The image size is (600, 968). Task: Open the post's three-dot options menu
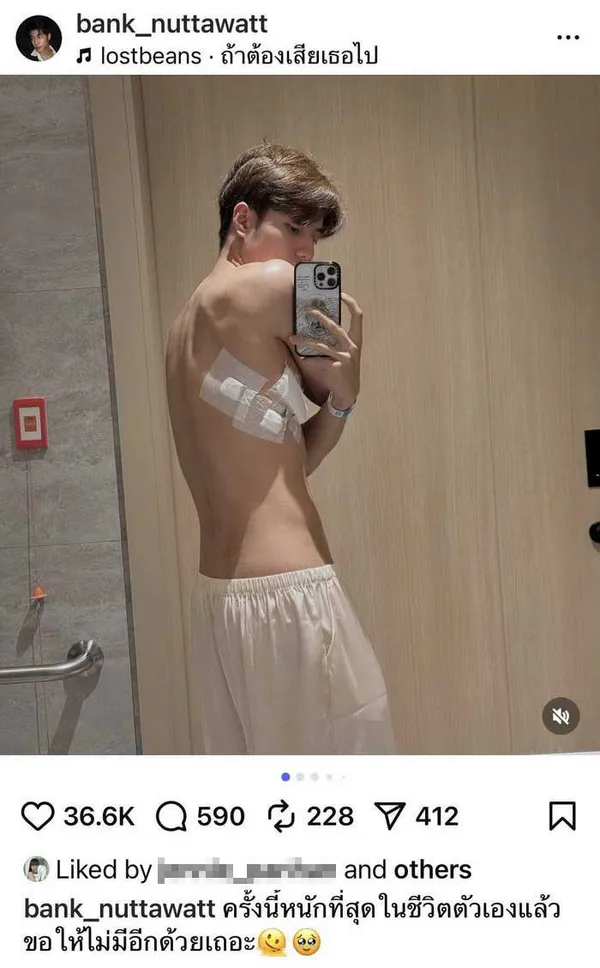[x=567, y=37]
